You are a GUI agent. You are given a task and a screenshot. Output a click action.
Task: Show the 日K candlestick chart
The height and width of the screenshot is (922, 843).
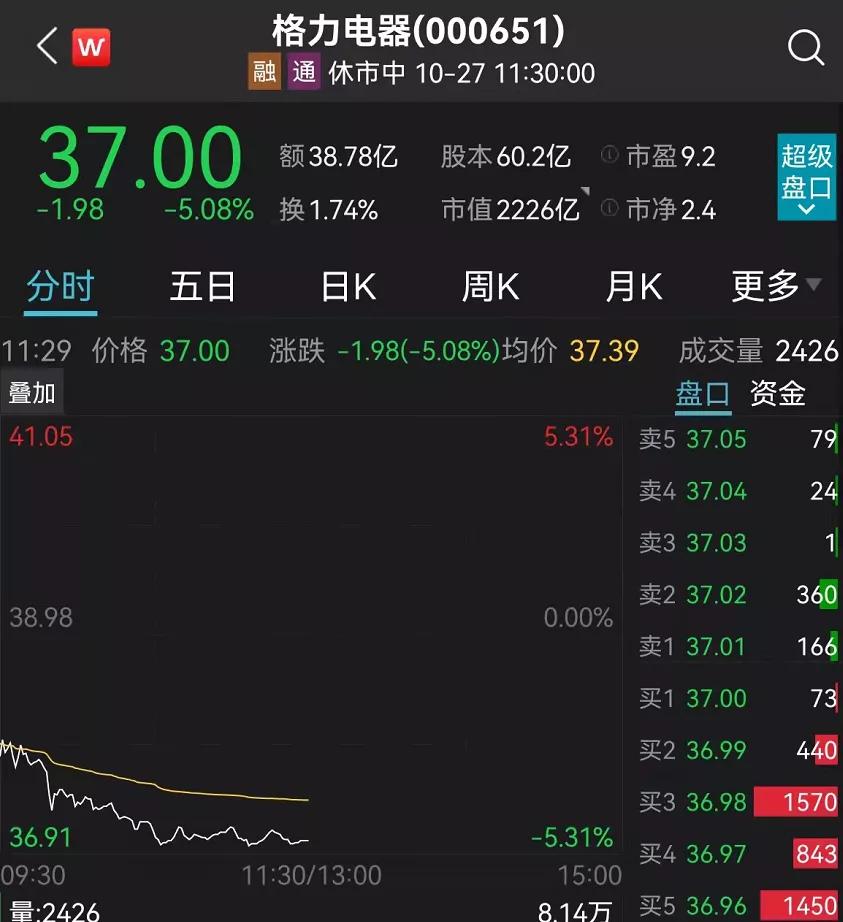pos(348,287)
